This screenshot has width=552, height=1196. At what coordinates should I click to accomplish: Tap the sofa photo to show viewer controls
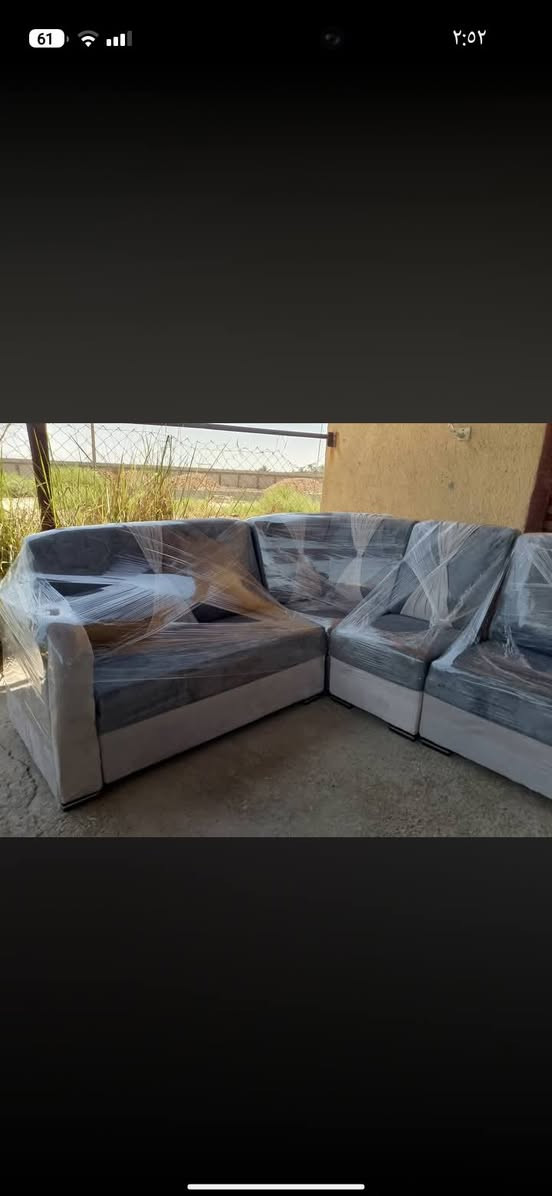pyautogui.click(x=276, y=630)
